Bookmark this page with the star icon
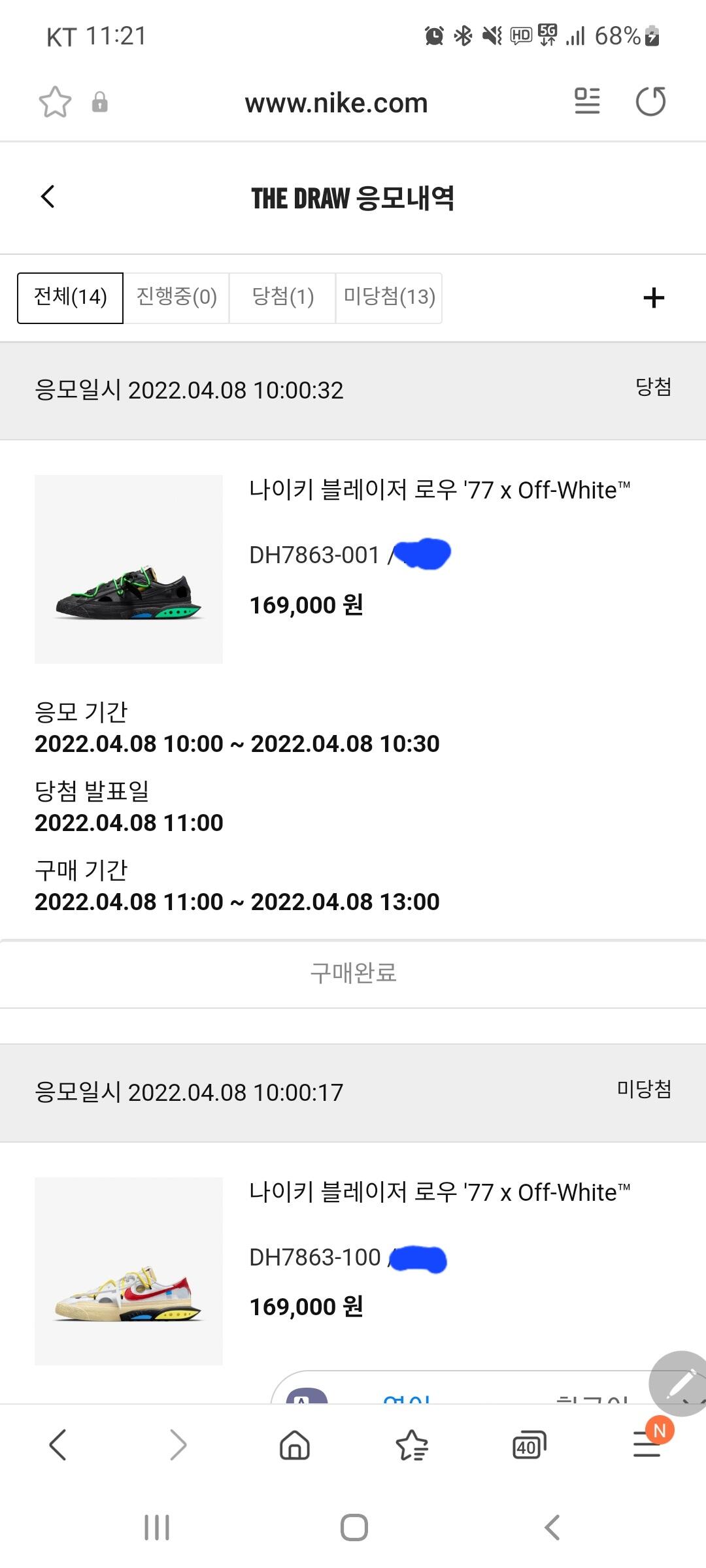This screenshot has width=706, height=1568. [x=55, y=102]
